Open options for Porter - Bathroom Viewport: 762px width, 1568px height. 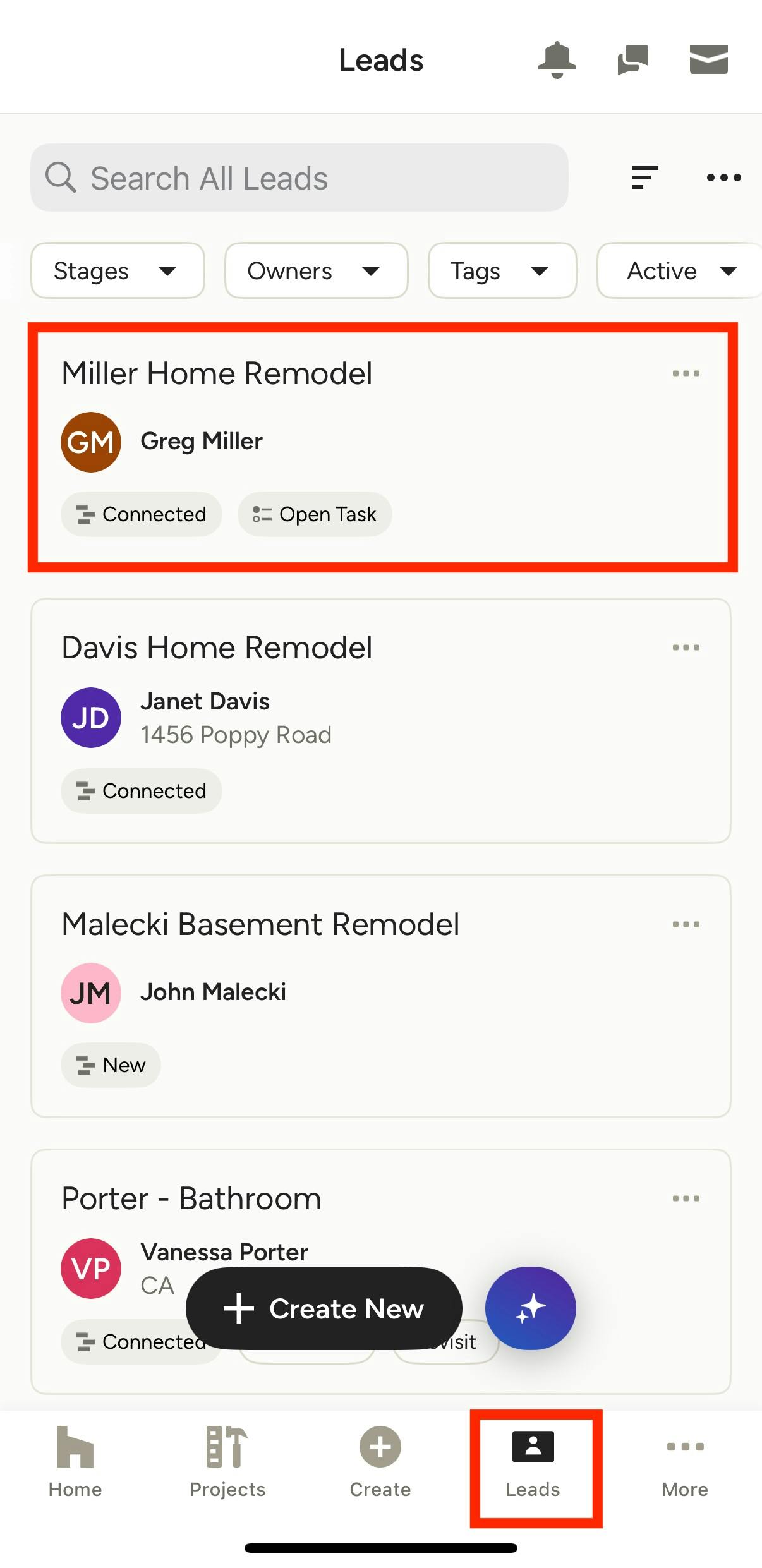click(x=686, y=1198)
